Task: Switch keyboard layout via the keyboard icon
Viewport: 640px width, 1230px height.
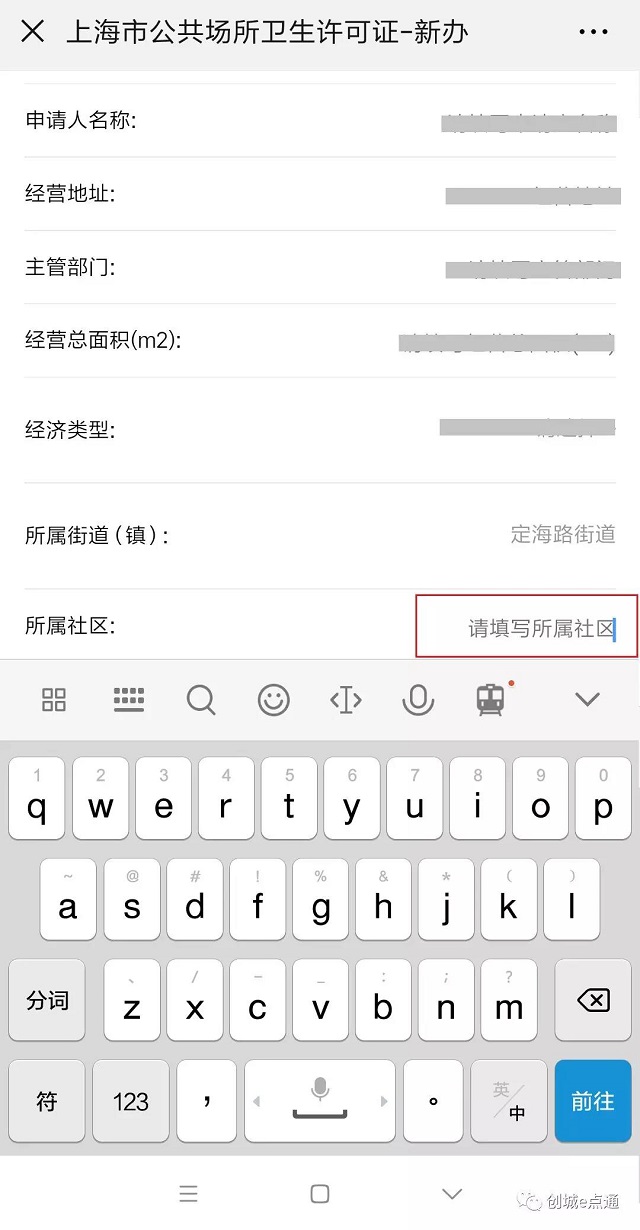Action: pos(129,699)
